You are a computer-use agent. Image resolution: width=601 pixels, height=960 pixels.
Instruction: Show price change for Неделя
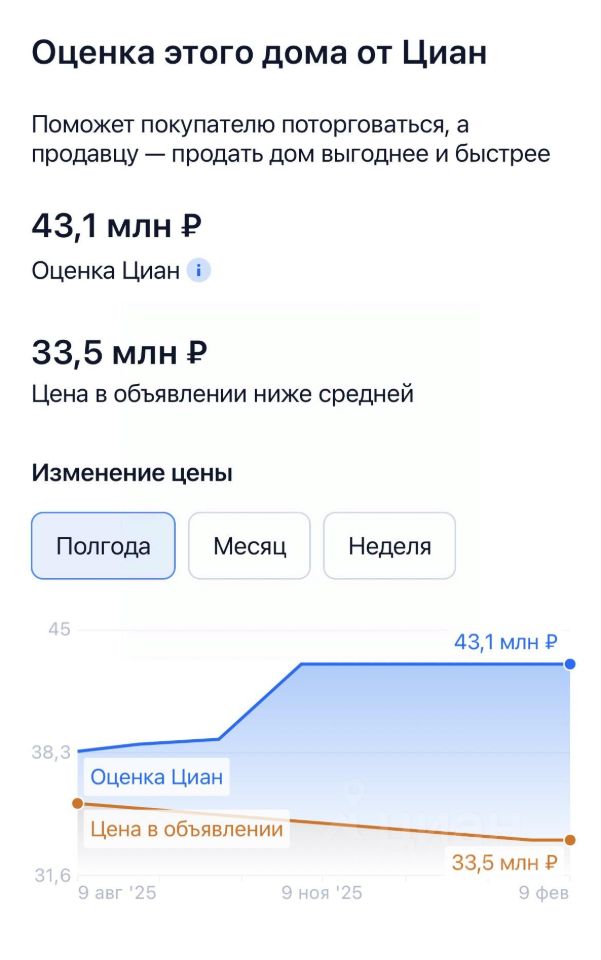tap(389, 546)
